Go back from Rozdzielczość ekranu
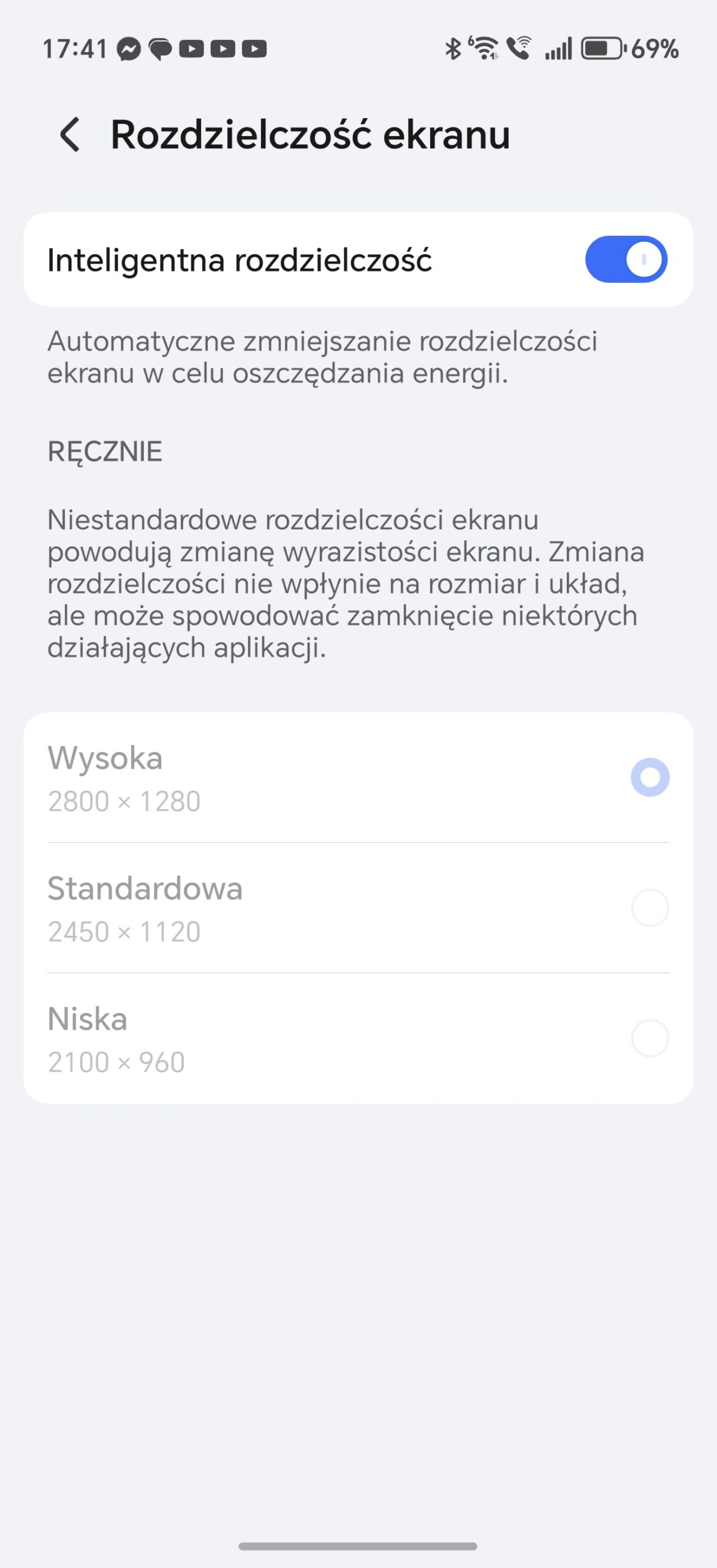This screenshot has width=717, height=1568. [x=70, y=134]
